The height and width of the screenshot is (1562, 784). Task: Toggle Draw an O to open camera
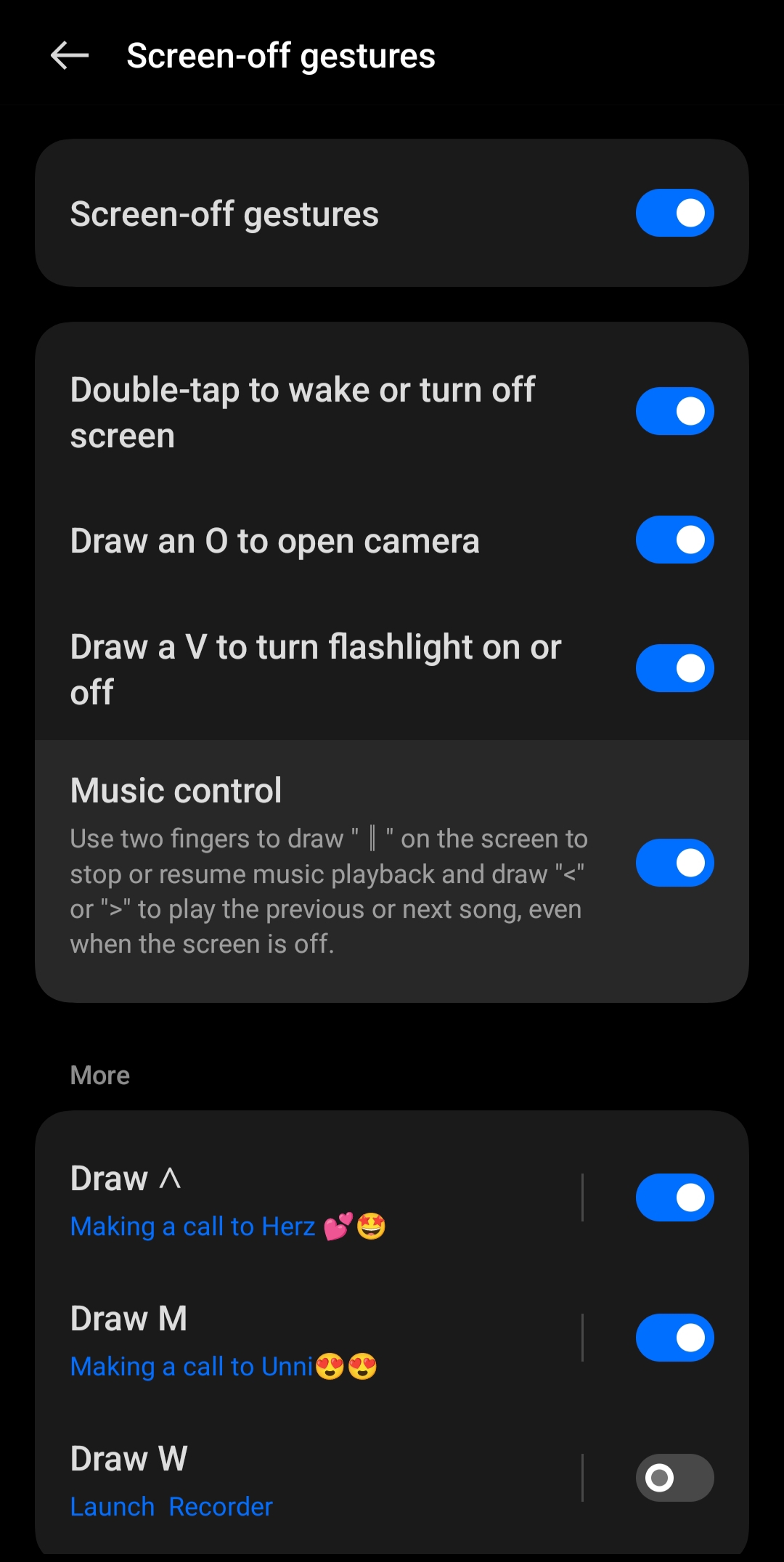[674, 540]
